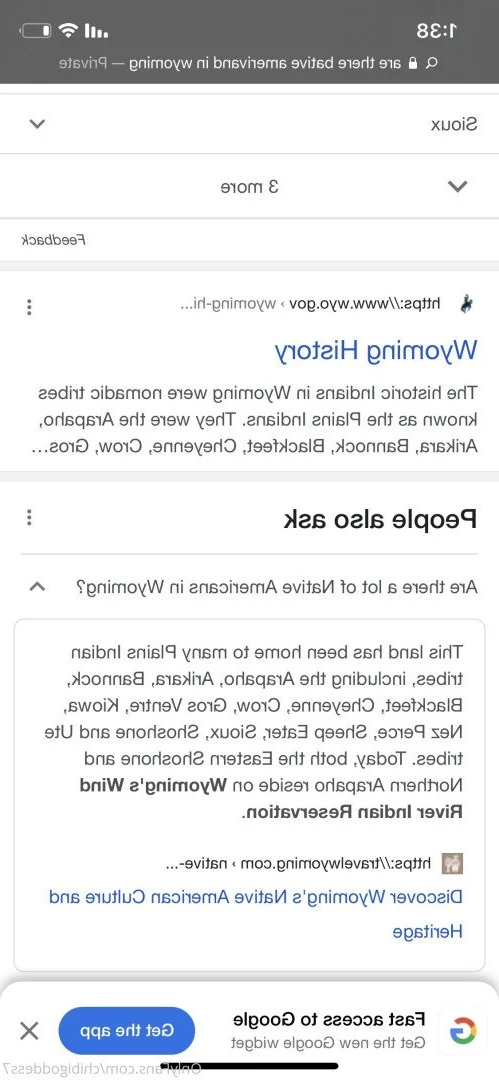This screenshot has height=1080, width=499.
Task: Open Discover Wyoming's Native American Culture and Heritage
Action: click(x=256, y=915)
